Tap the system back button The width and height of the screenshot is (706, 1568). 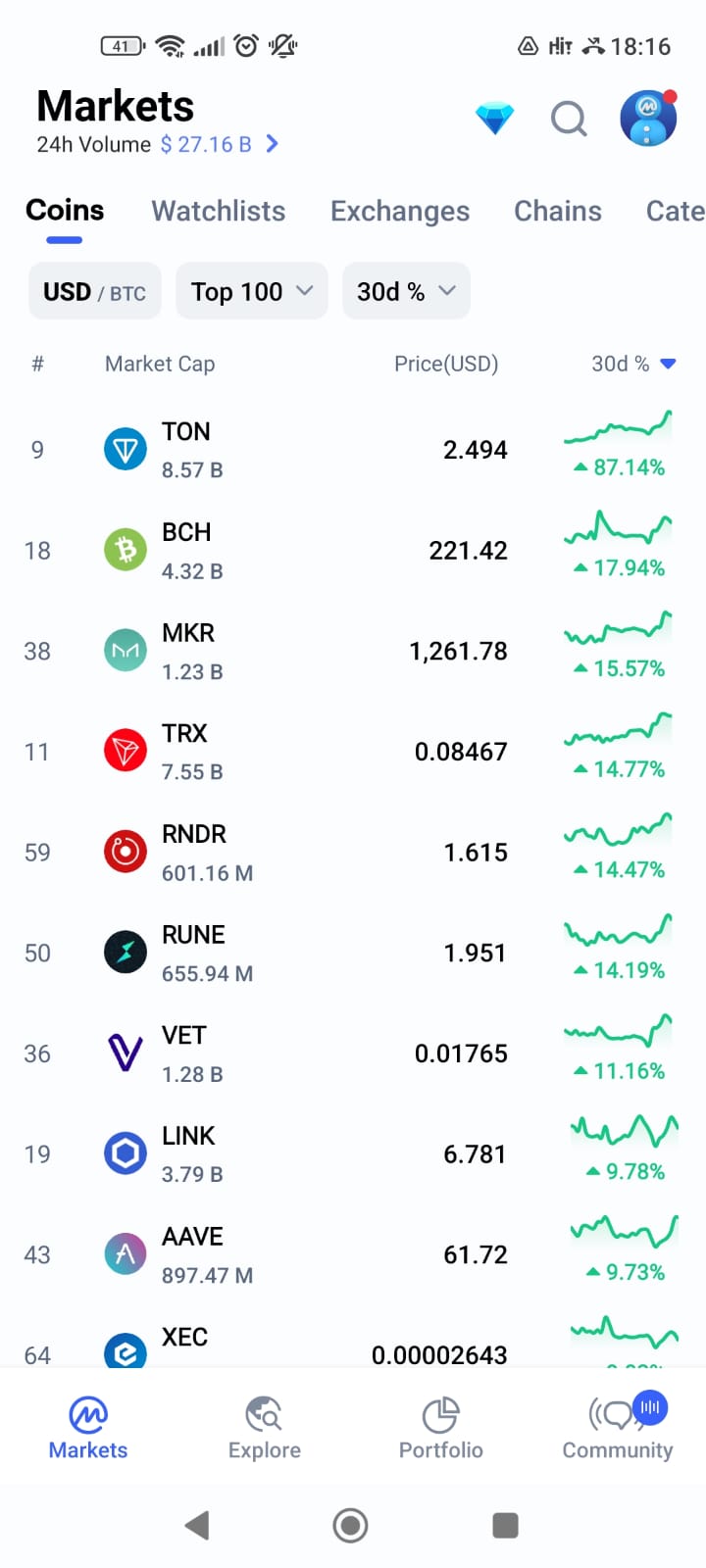pos(197,1525)
